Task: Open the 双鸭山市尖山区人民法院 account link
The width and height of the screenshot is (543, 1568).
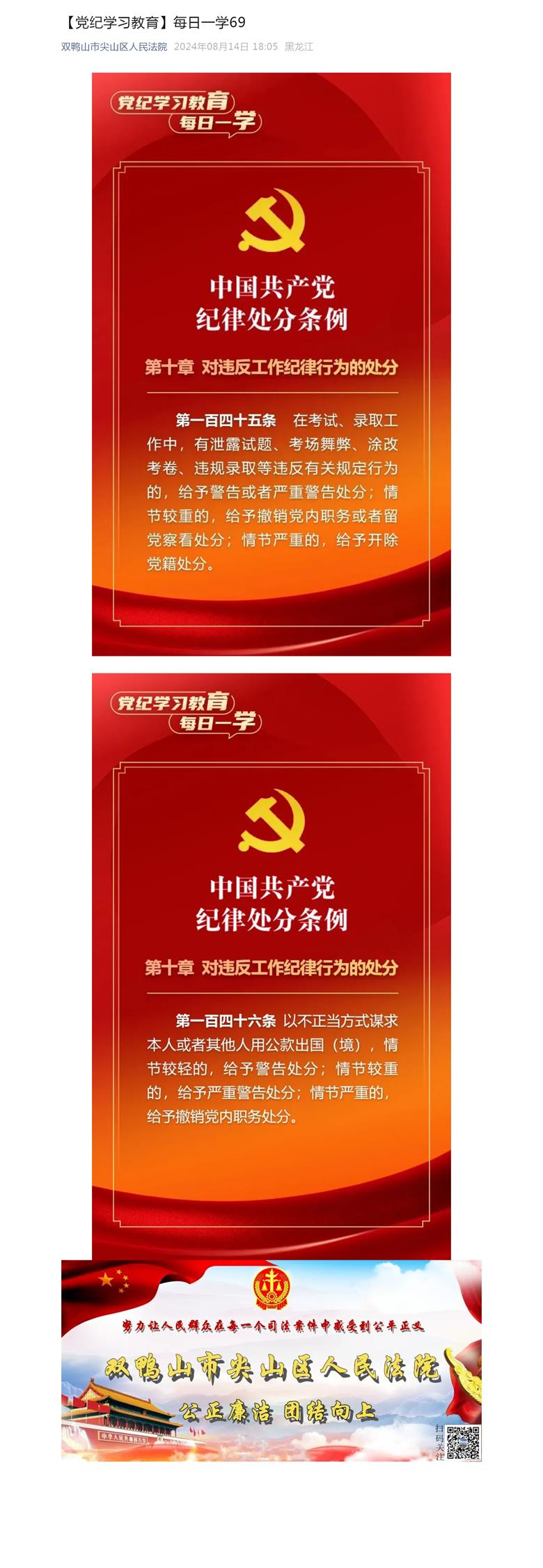Action: coord(114,47)
